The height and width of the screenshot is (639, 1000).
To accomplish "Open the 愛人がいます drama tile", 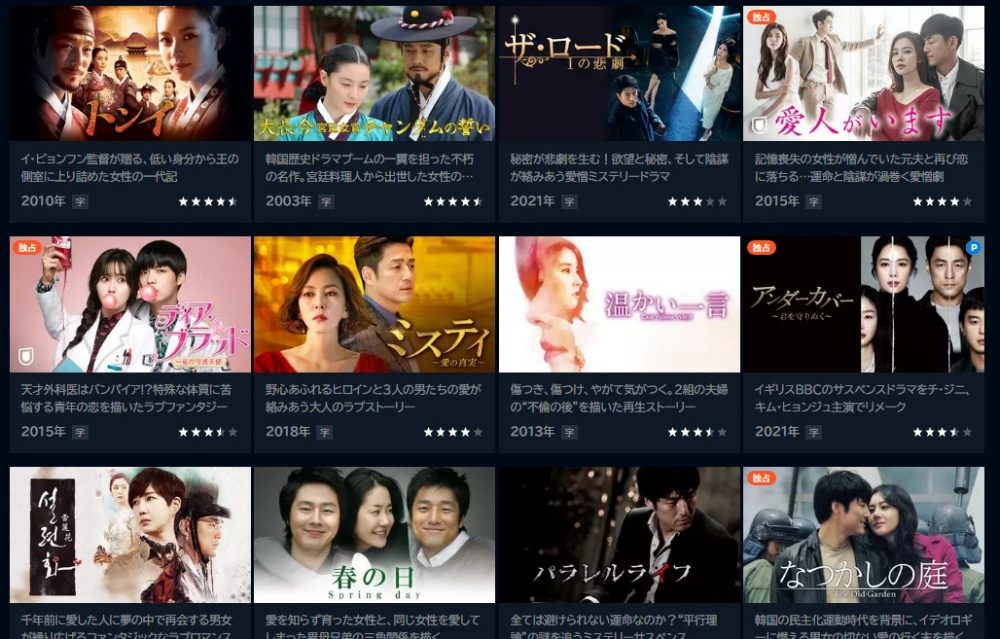I will [x=863, y=73].
